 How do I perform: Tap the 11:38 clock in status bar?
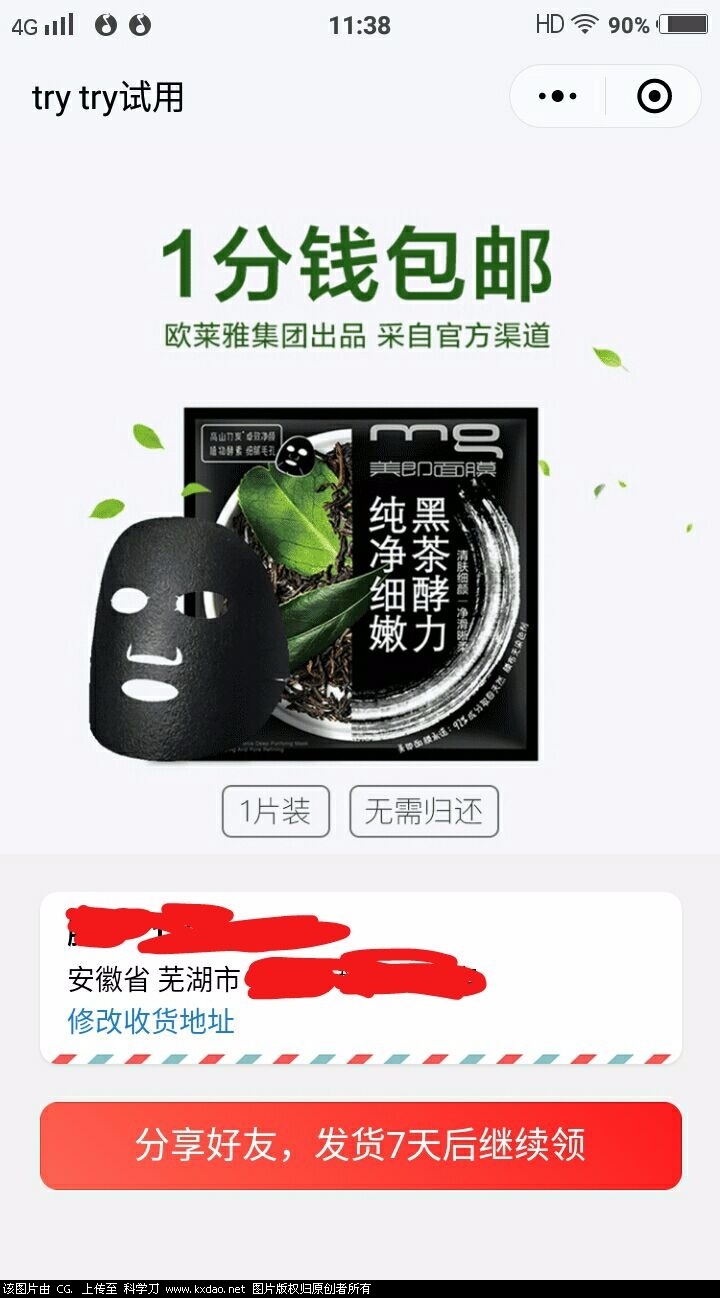(x=360, y=25)
